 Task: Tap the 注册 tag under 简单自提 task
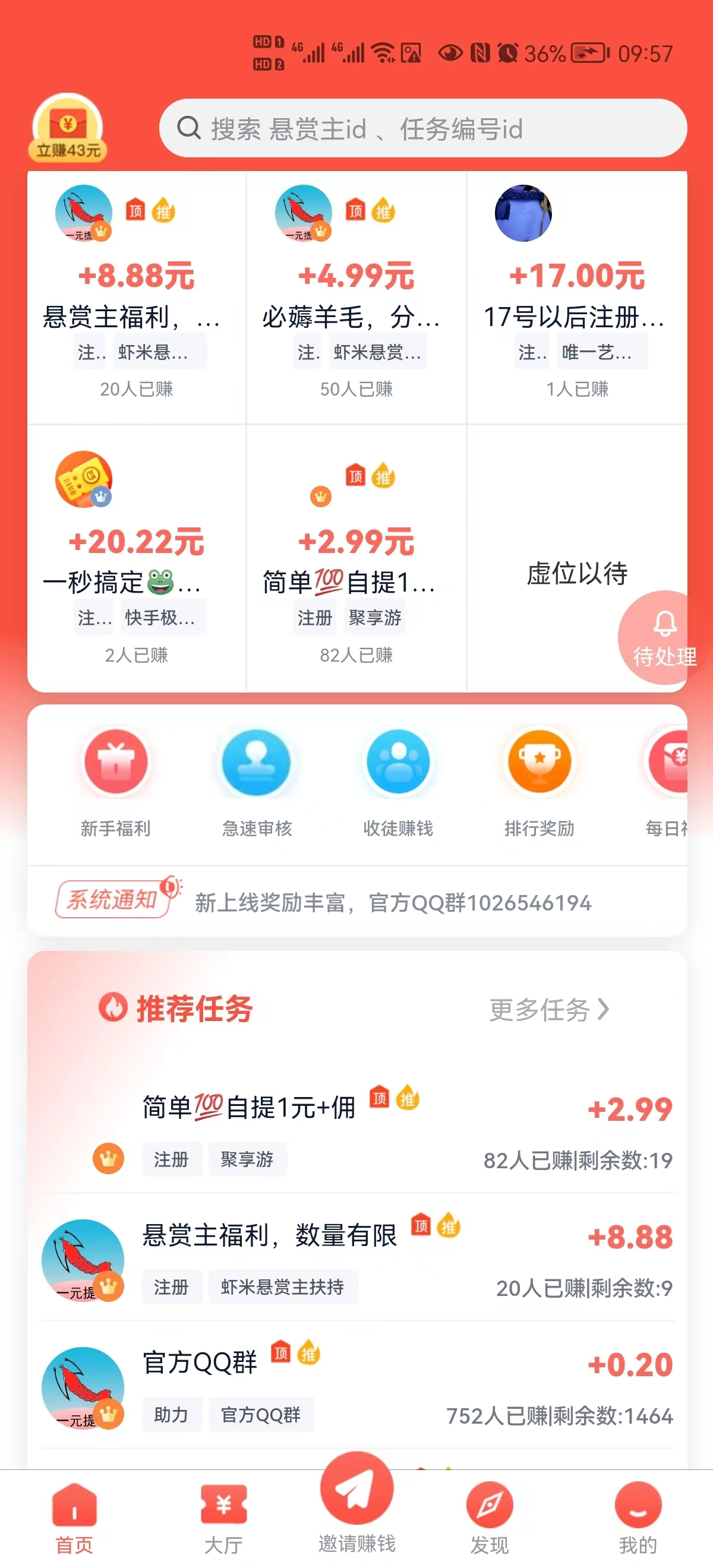[x=172, y=1158]
